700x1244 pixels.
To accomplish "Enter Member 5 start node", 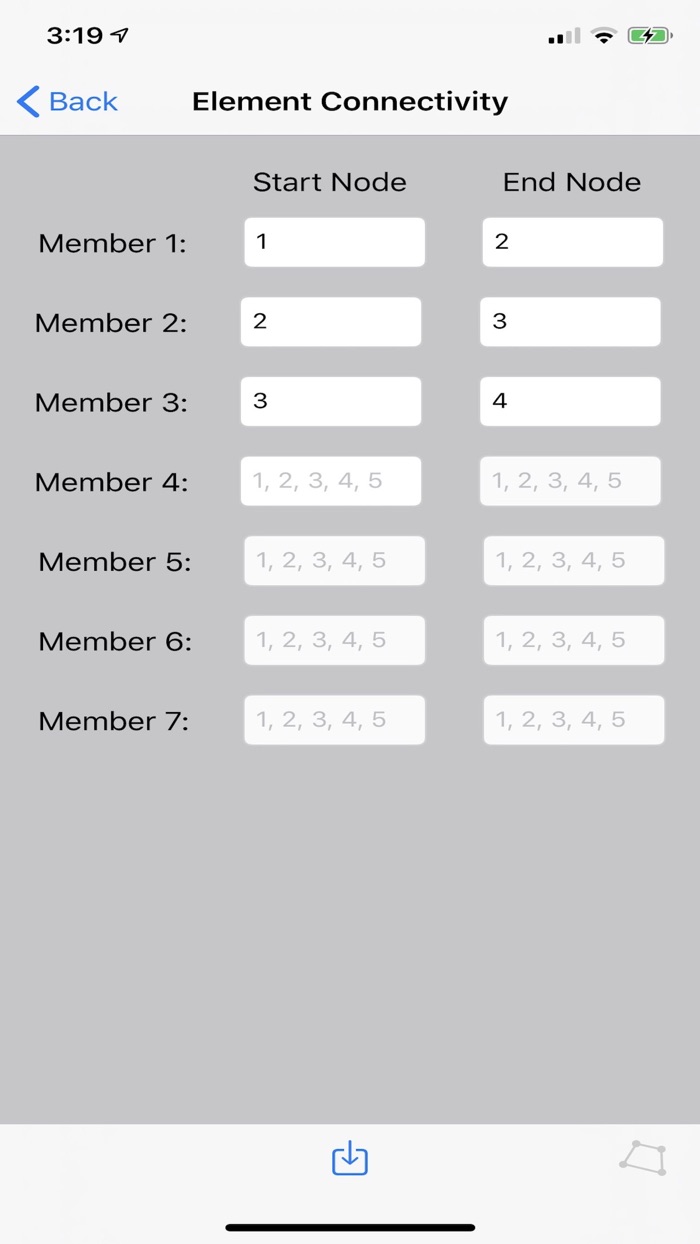I will 334,561.
